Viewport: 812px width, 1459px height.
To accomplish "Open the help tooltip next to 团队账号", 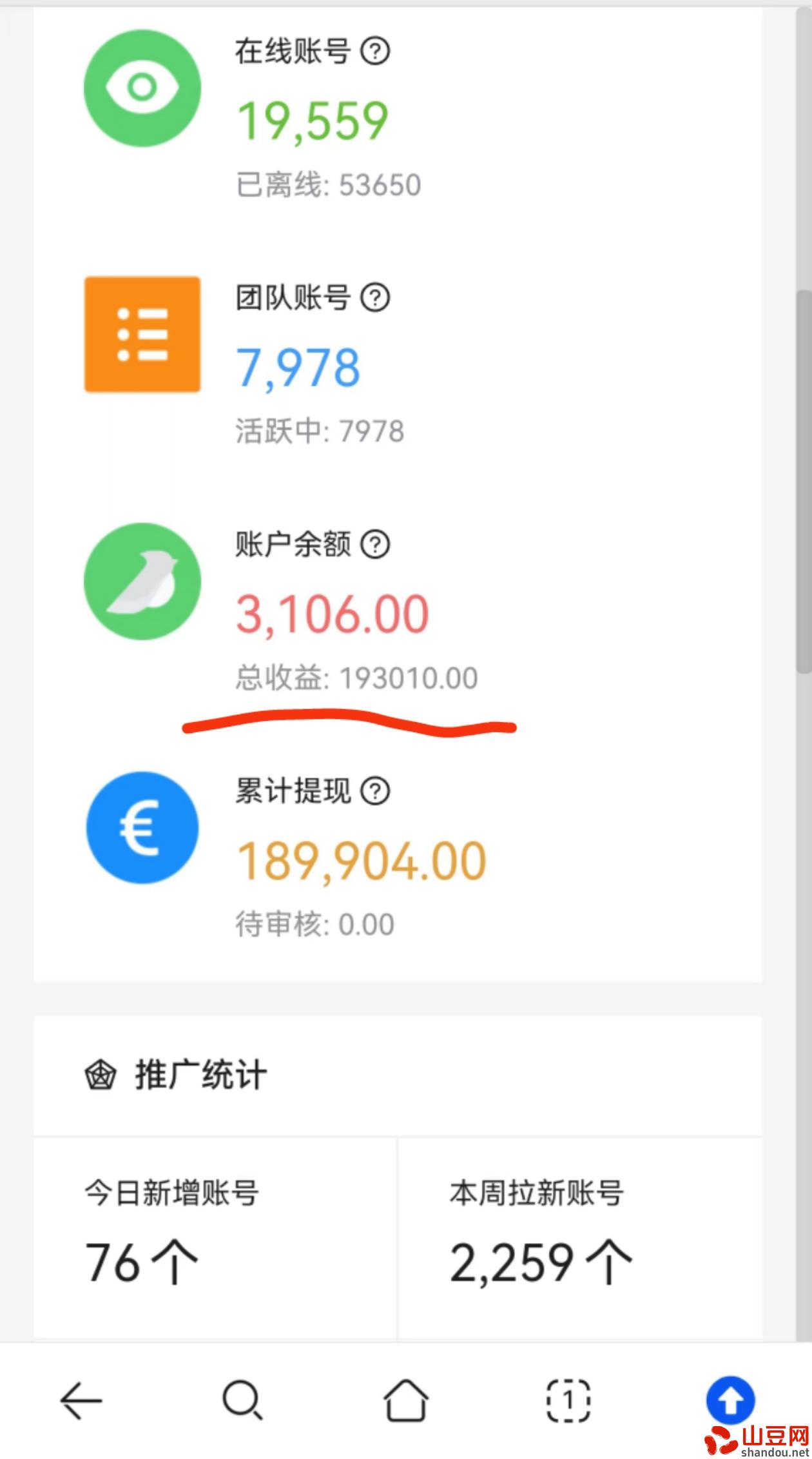I will [374, 298].
